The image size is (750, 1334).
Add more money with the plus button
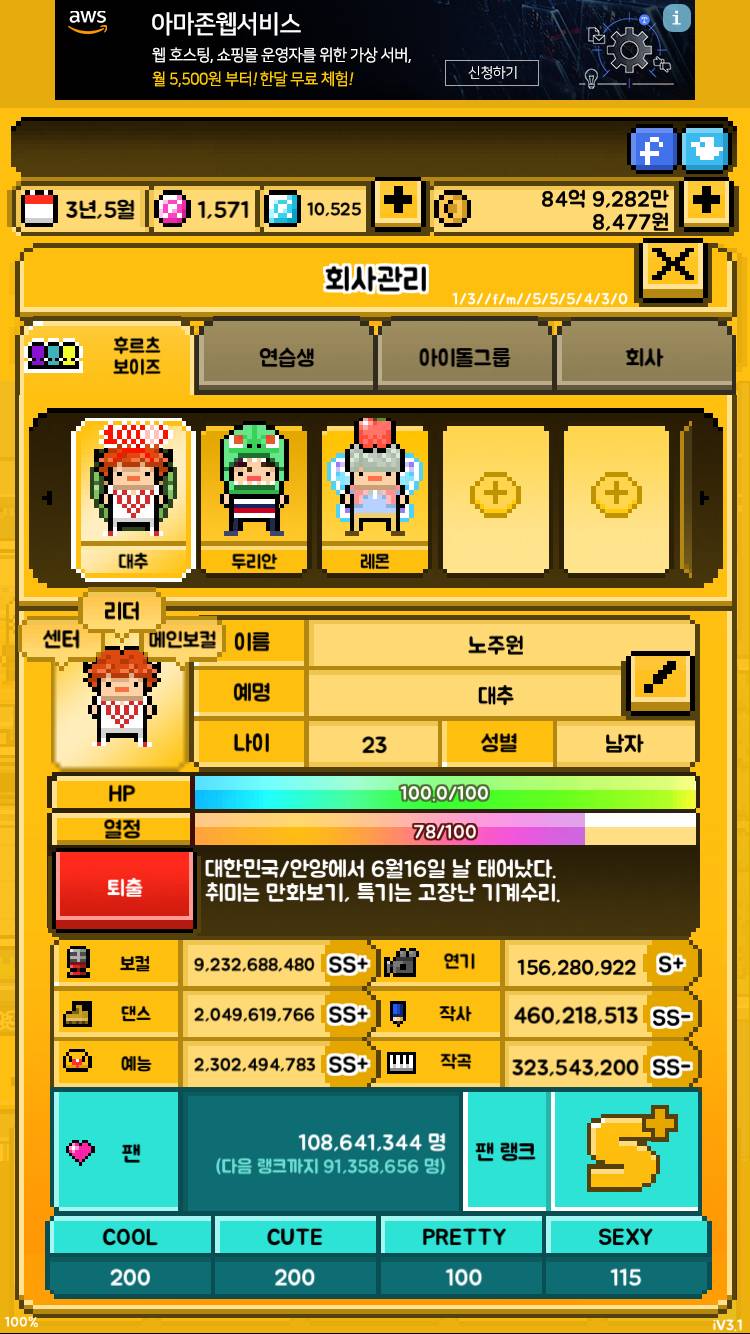tap(706, 204)
